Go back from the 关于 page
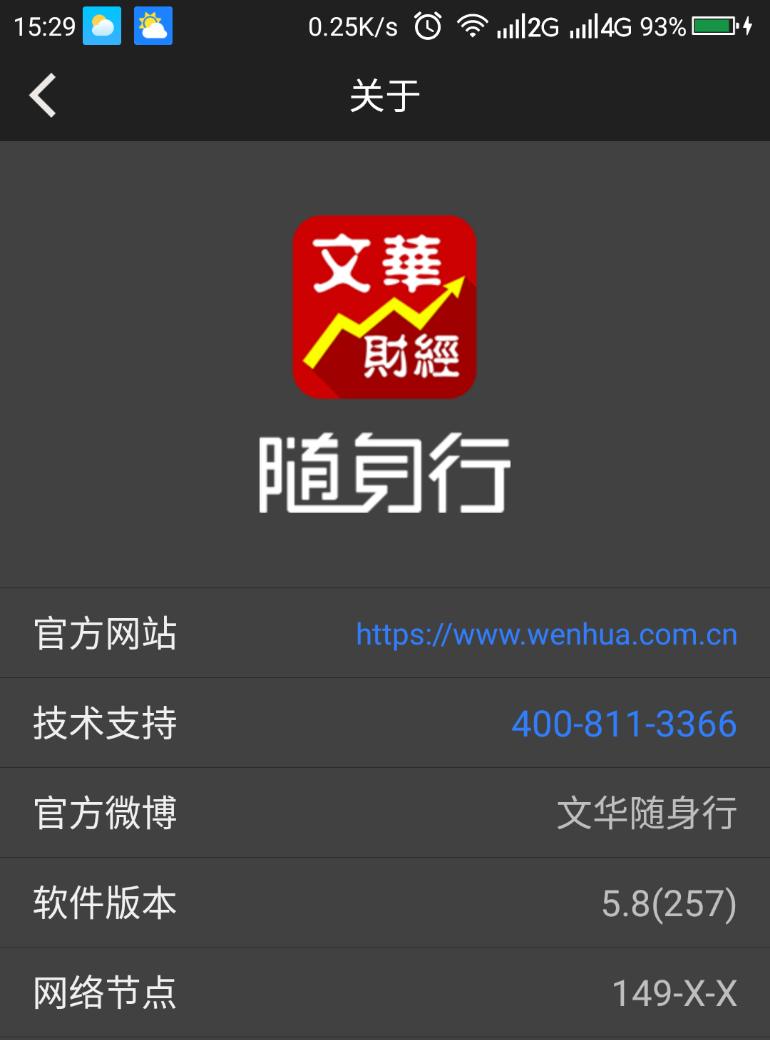 43,96
